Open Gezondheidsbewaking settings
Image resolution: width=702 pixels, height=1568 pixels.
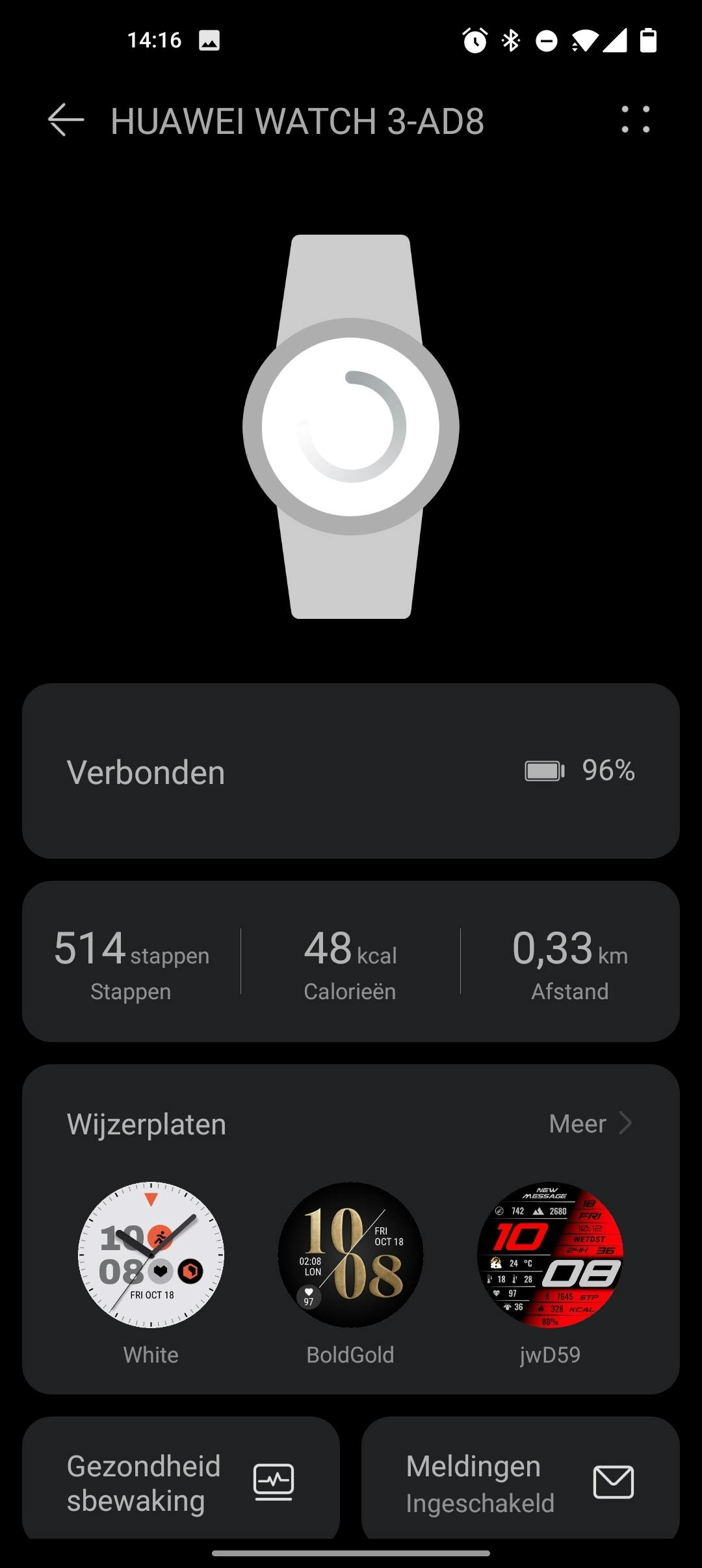[x=181, y=1483]
